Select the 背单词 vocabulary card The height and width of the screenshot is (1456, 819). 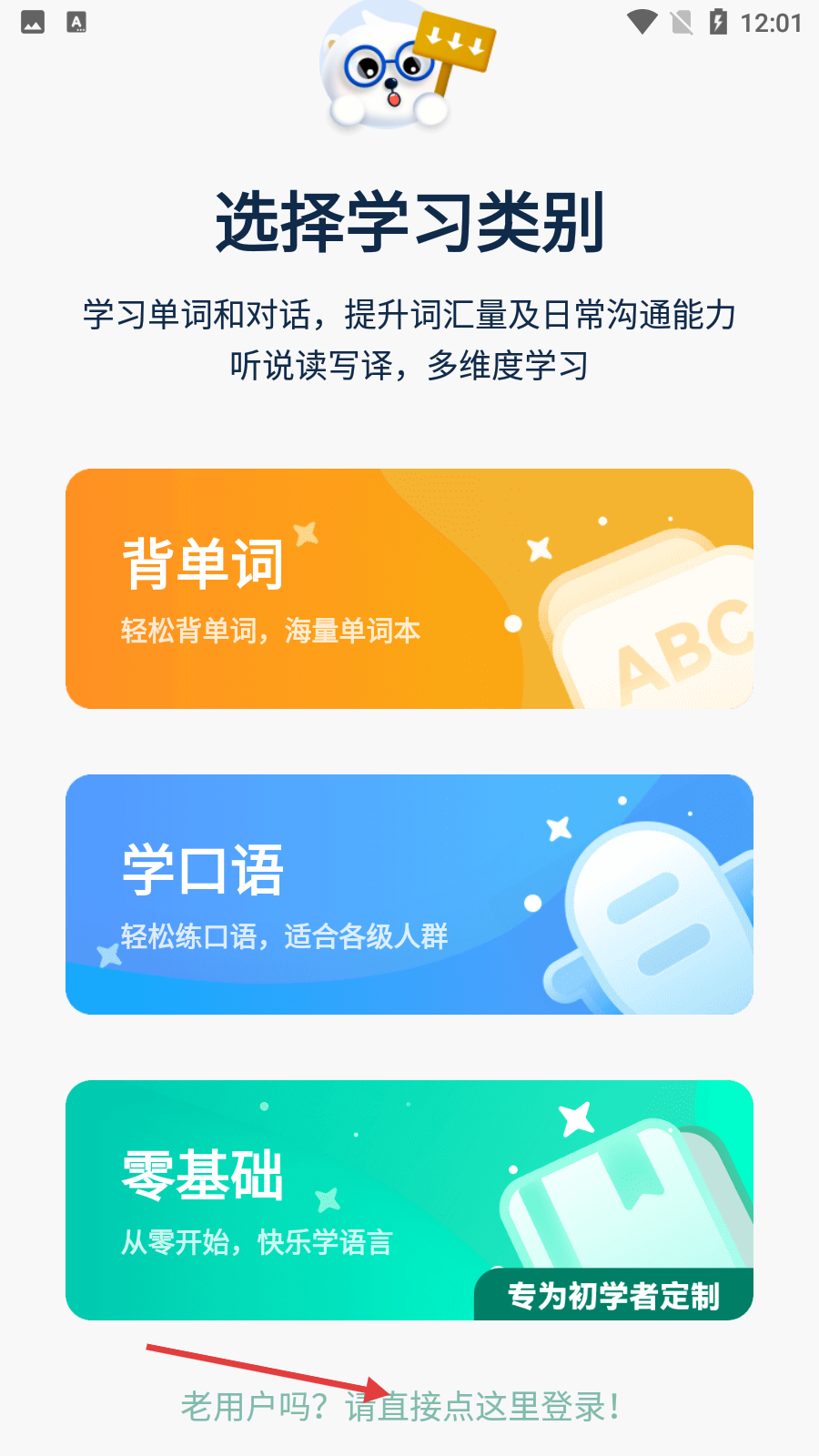click(409, 589)
